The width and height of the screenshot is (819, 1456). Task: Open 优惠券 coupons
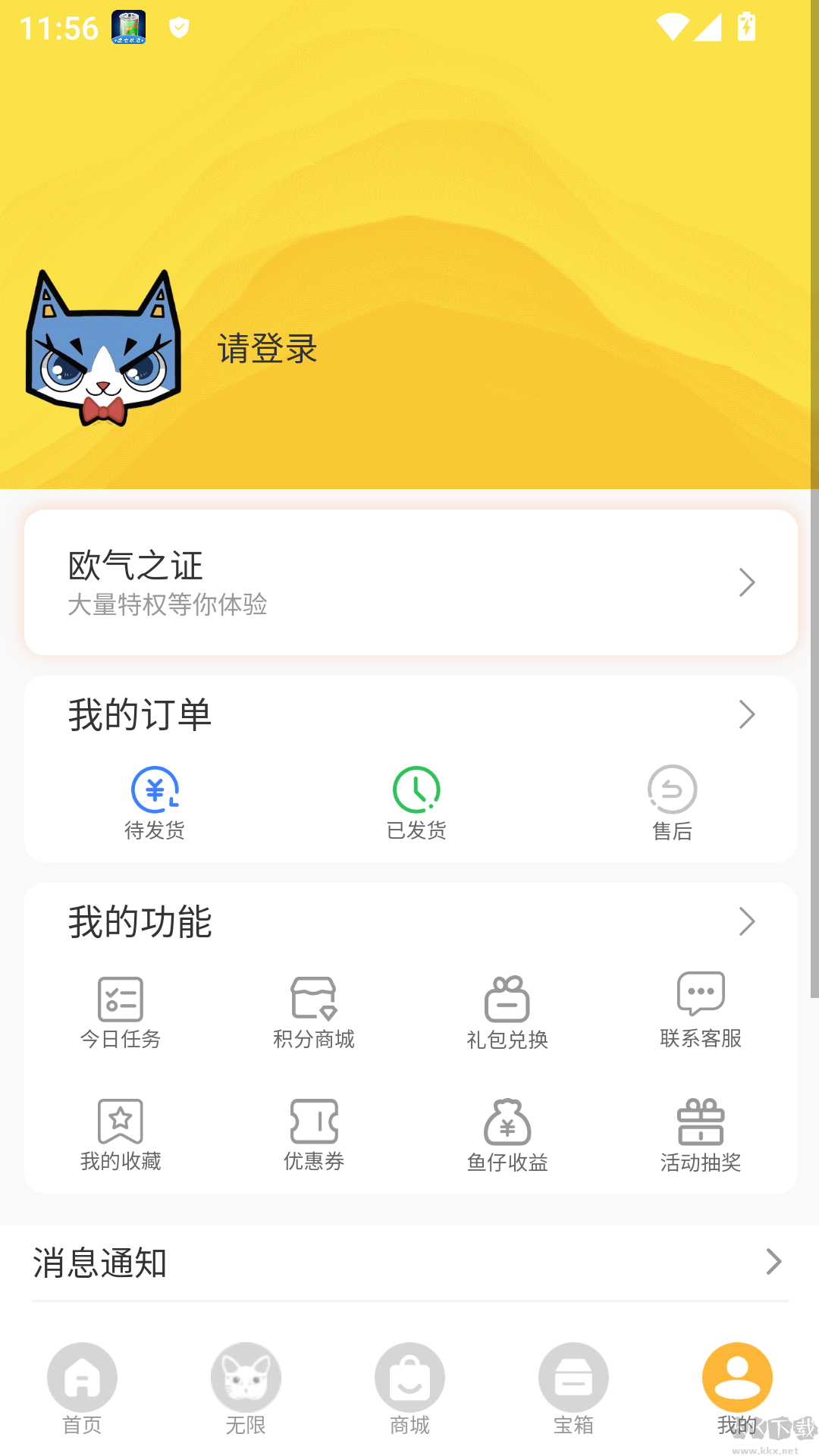click(314, 1134)
